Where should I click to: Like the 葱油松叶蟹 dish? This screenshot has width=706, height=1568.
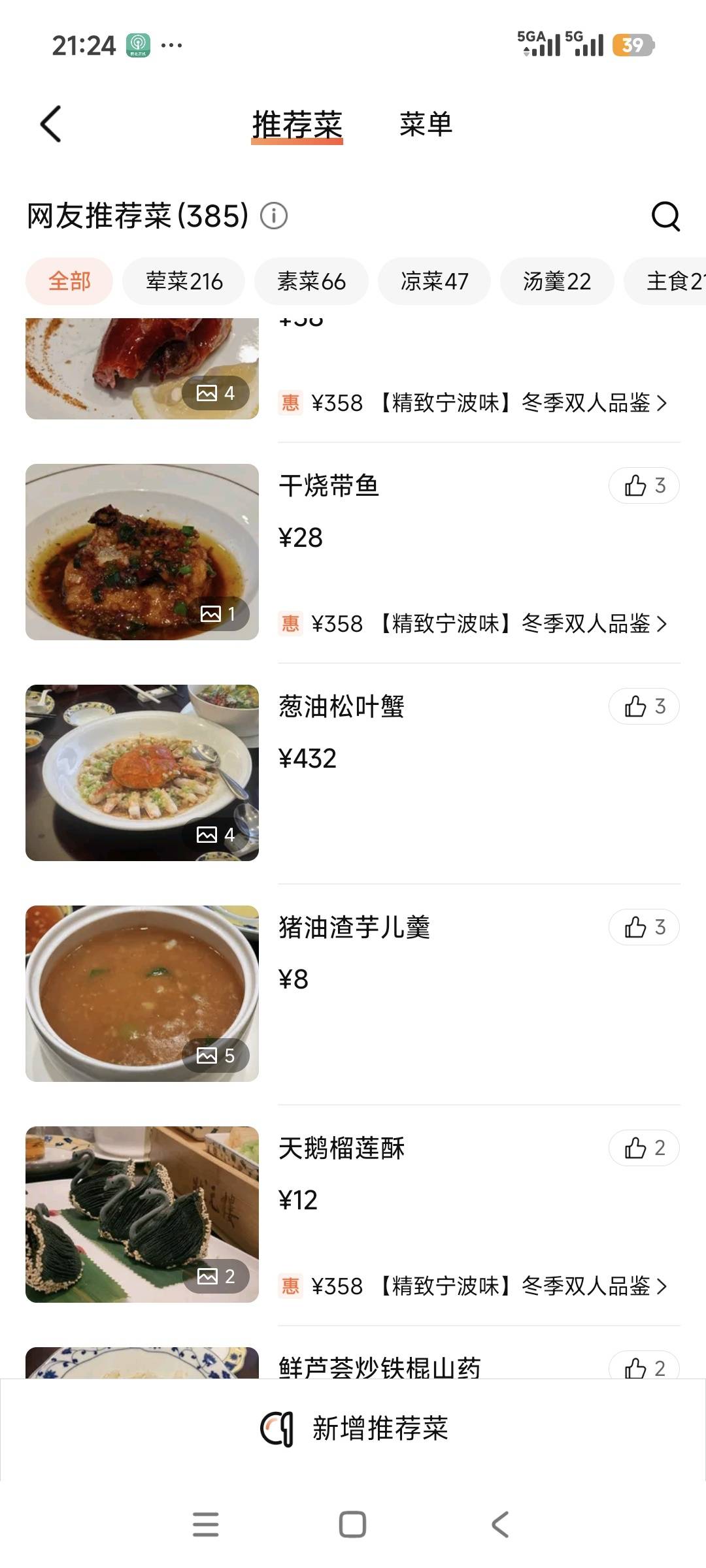644,706
